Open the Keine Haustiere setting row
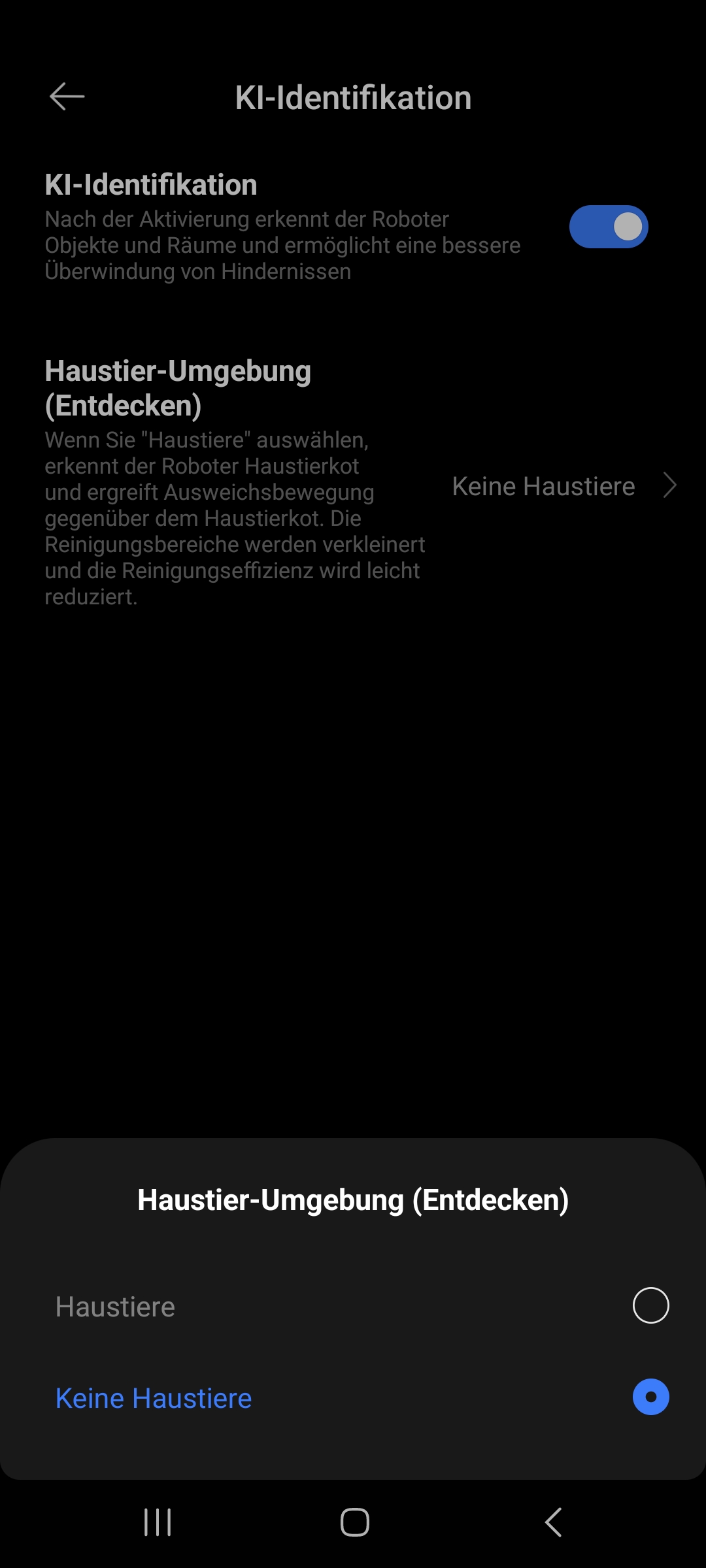 pyautogui.click(x=353, y=485)
